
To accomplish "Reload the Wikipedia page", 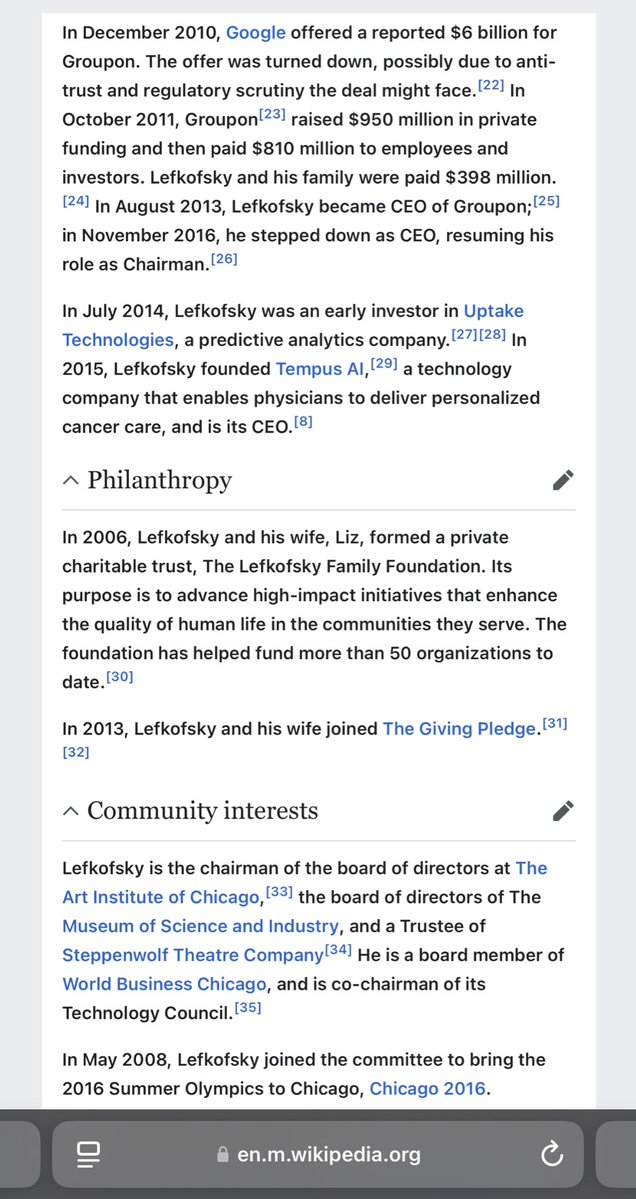I will pos(551,1155).
